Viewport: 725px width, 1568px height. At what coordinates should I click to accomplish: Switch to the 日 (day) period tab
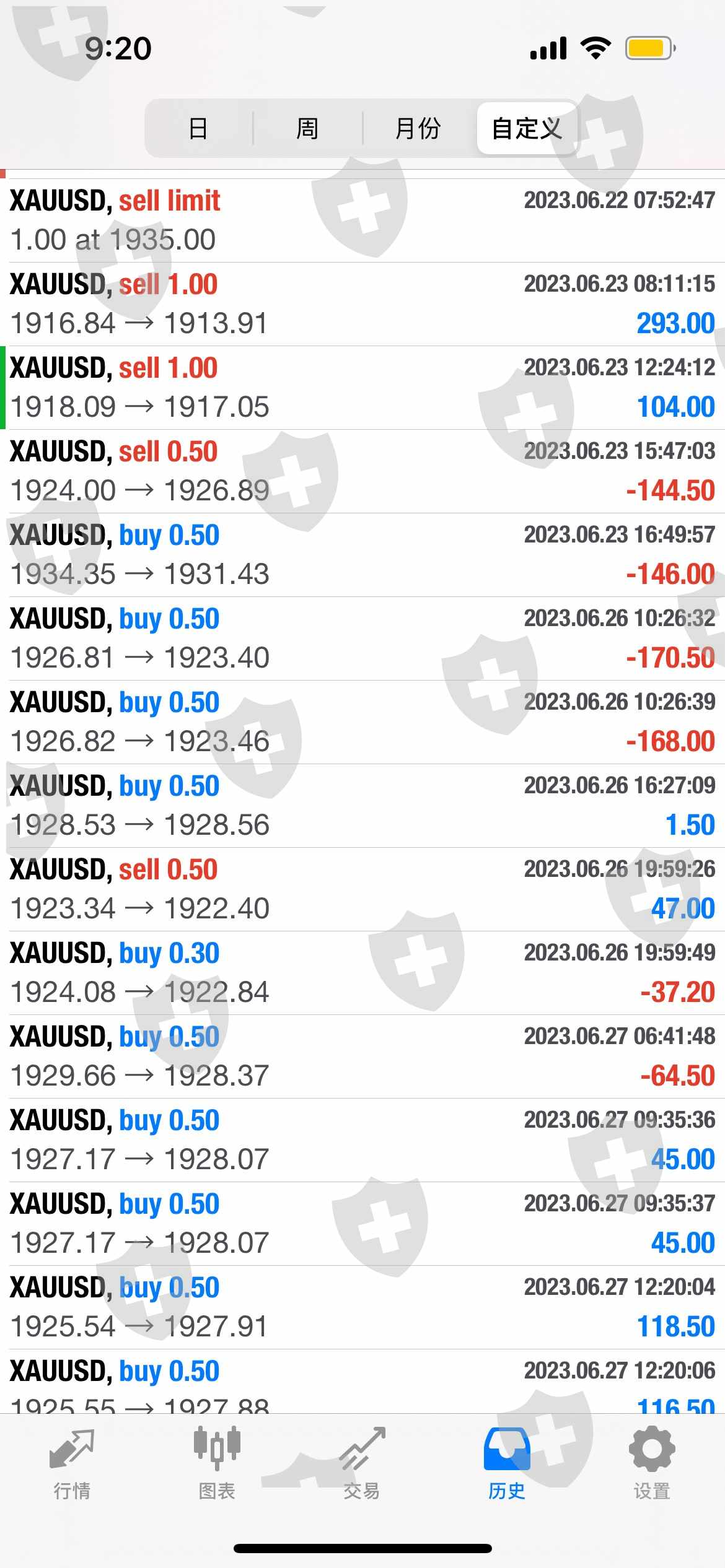[198, 129]
